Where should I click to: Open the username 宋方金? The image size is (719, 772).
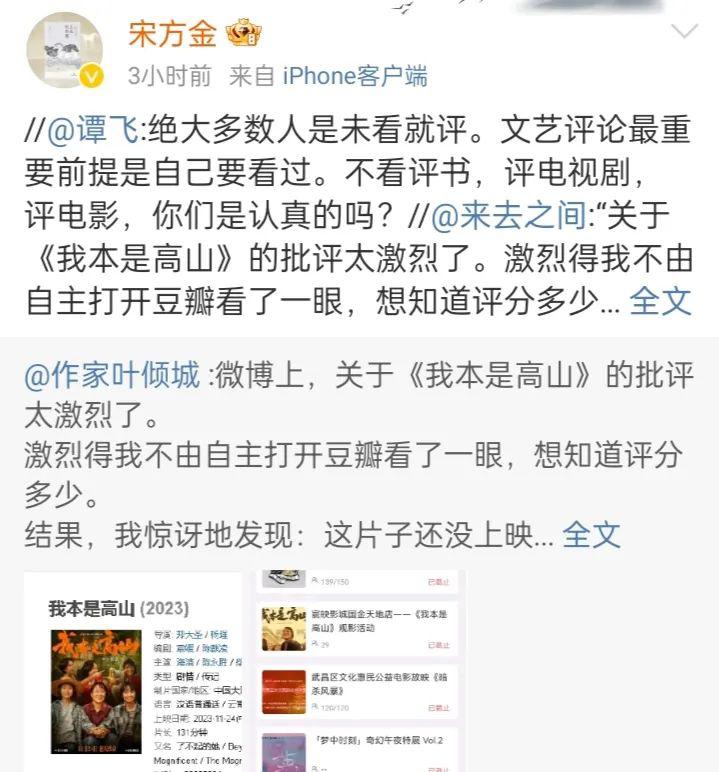(x=171, y=33)
